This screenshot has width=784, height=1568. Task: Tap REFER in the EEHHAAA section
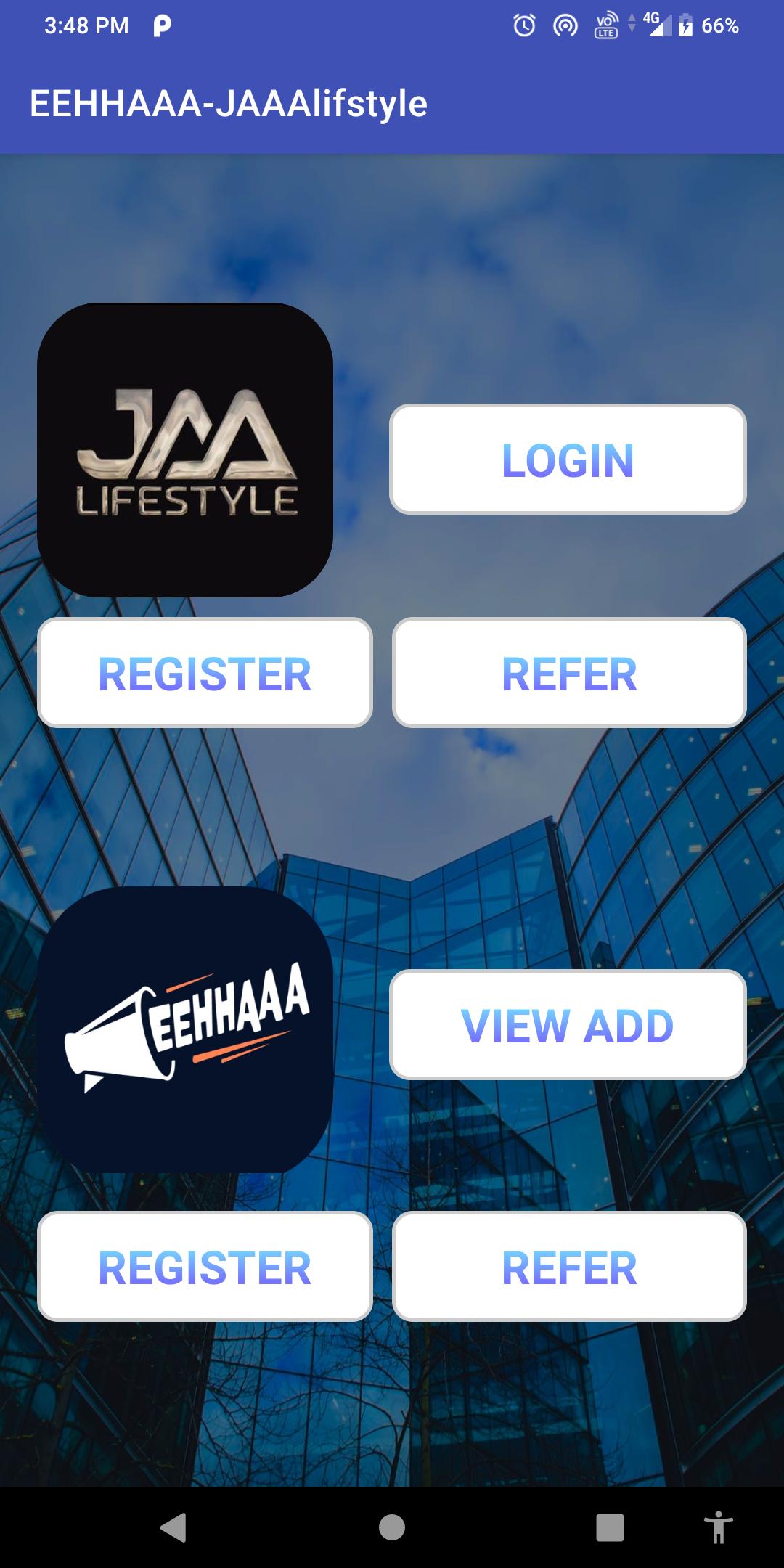click(569, 1267)
